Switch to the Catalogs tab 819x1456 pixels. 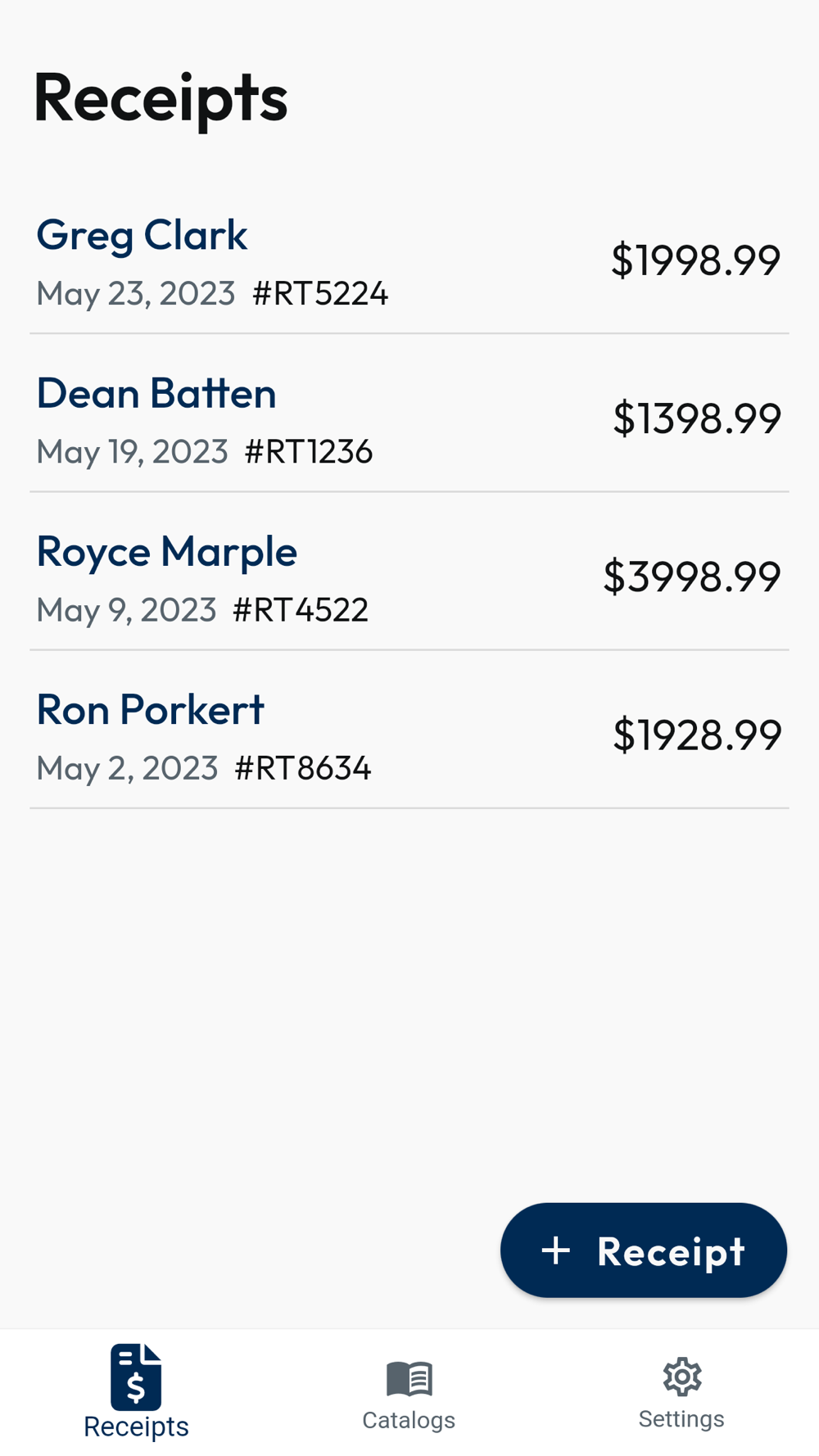click(x=409, y=1394)
